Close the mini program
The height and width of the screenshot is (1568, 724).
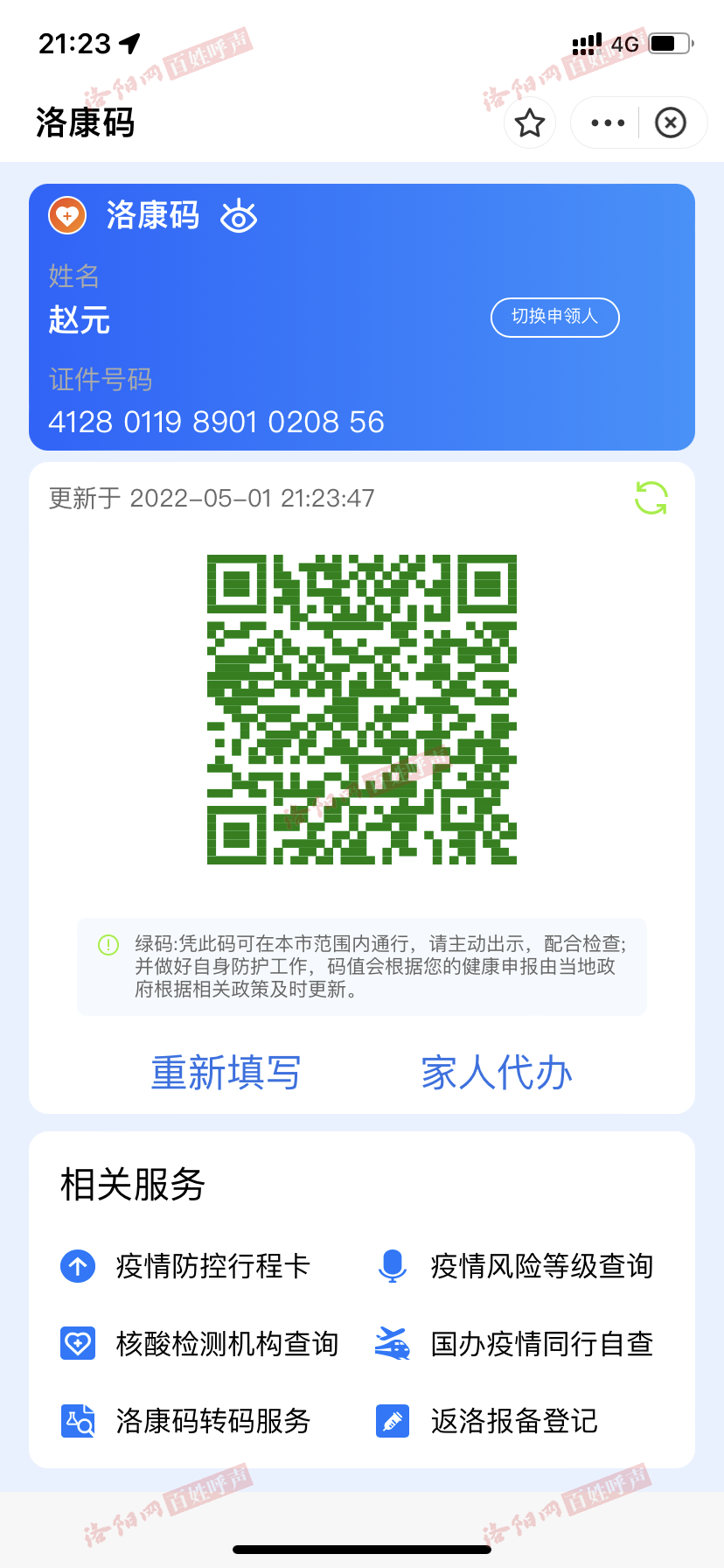671,122
